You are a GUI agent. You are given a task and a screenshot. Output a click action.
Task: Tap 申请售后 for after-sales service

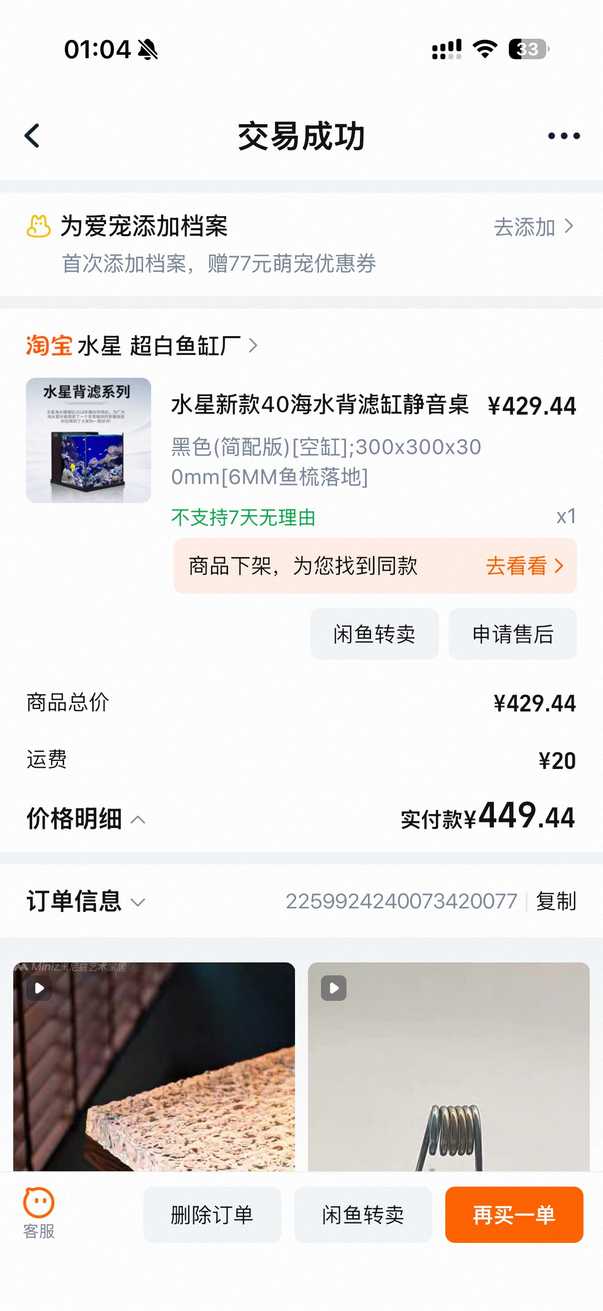click(512, 634)
